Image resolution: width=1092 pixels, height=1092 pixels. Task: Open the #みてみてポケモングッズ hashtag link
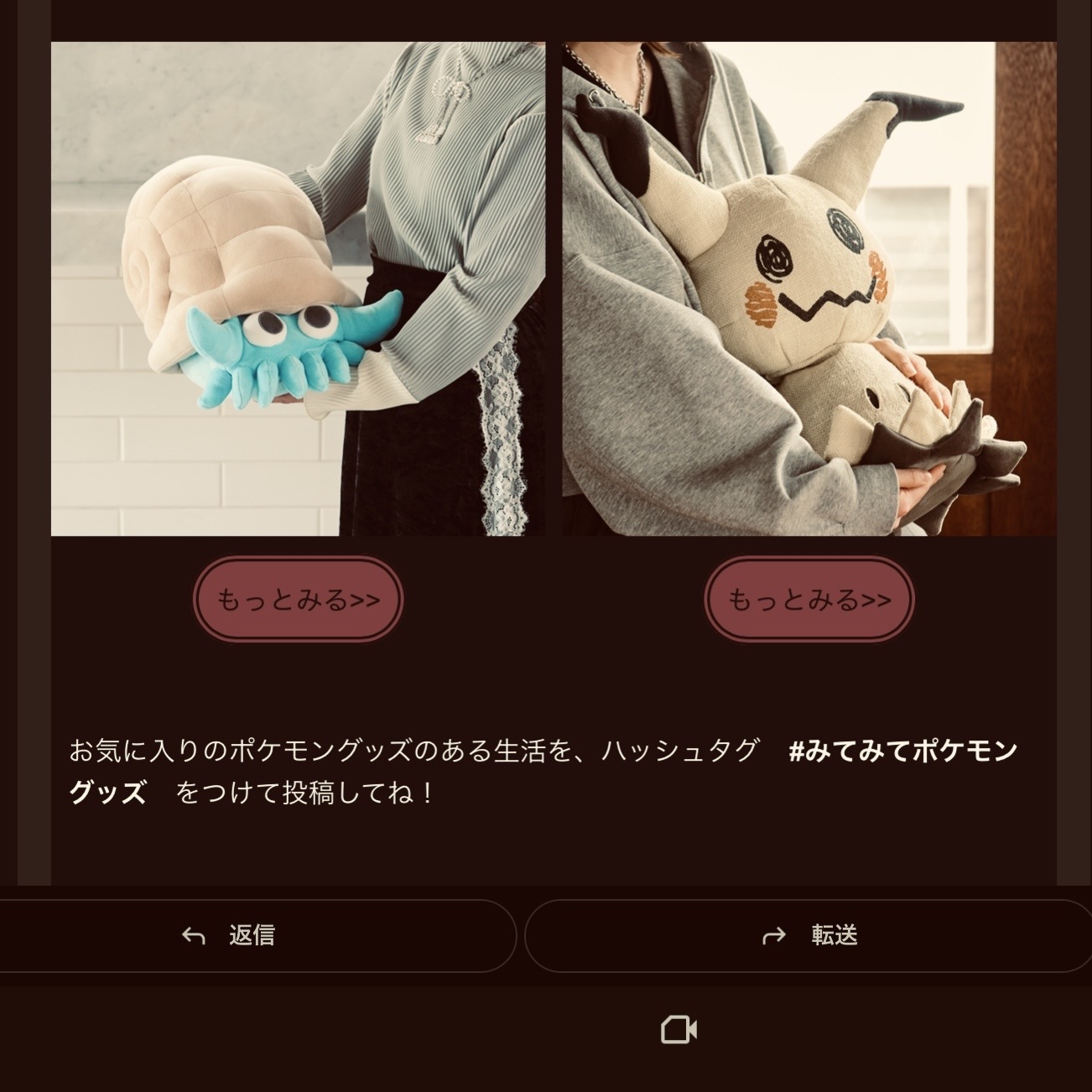coord(902,750)
